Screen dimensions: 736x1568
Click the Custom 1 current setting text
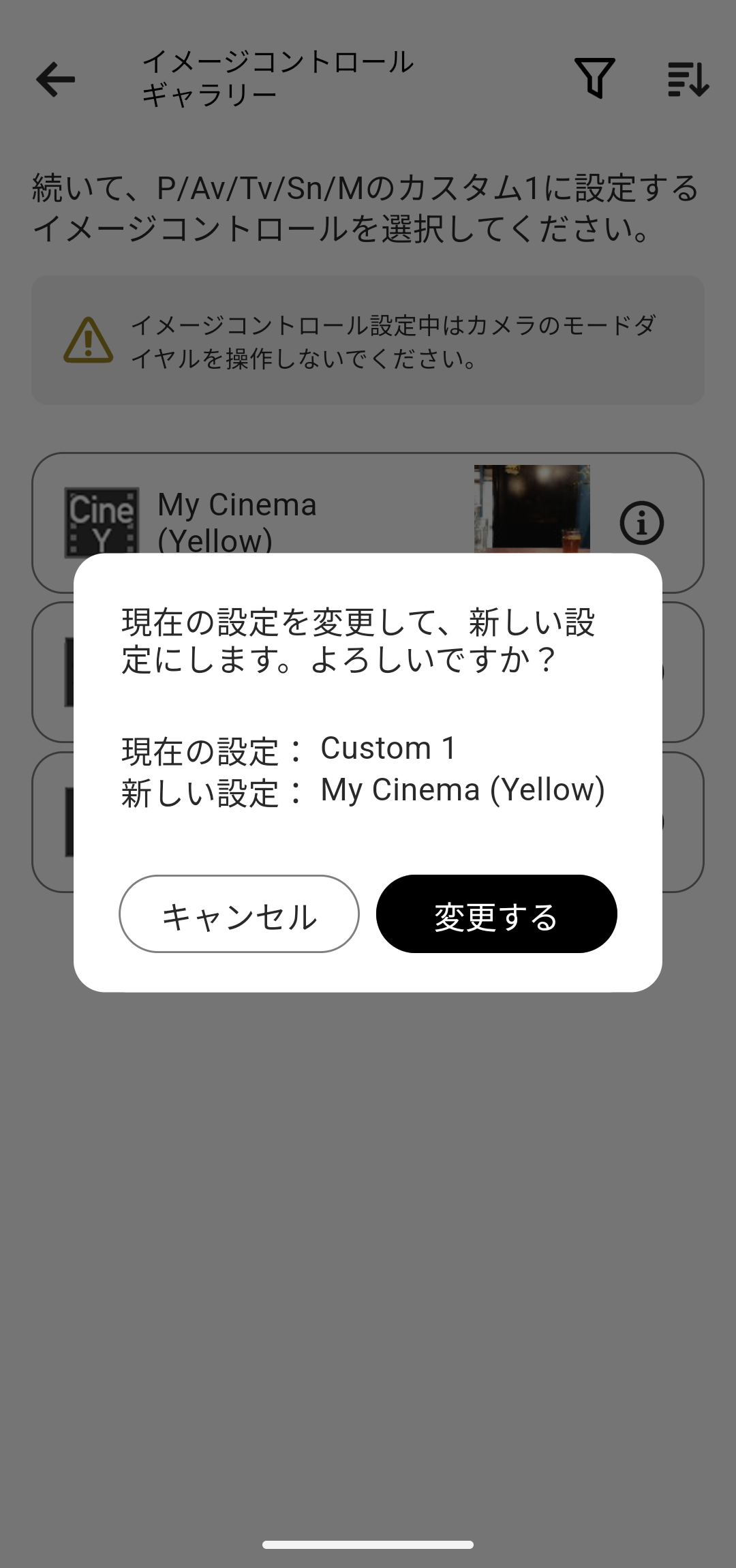(390, 749)
